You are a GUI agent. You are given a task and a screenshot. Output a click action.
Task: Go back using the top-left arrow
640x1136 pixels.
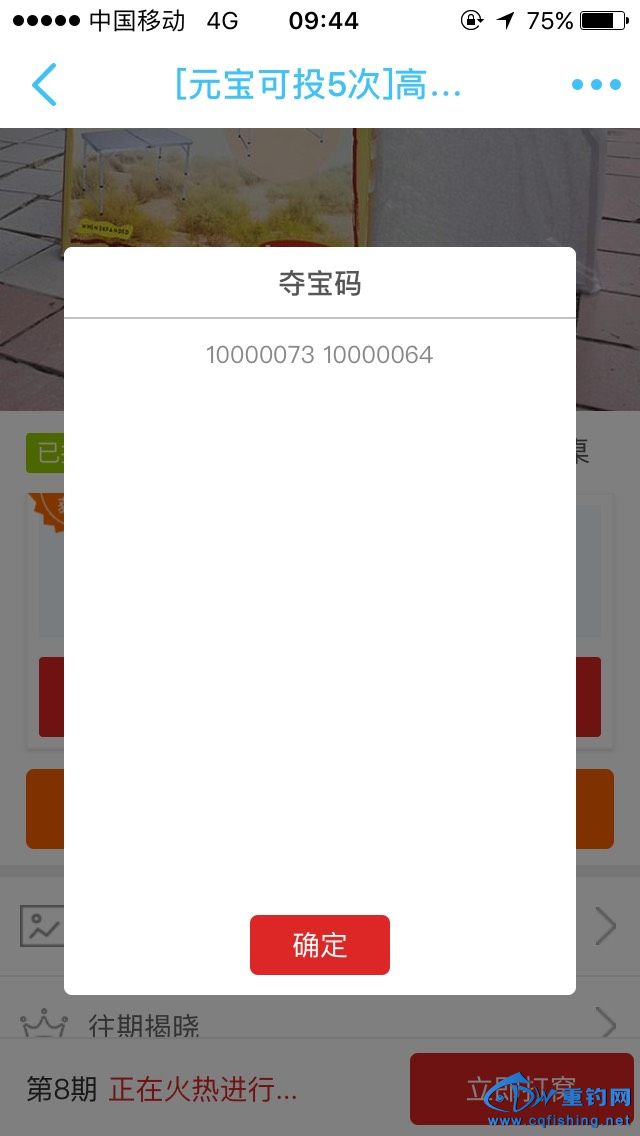click(x=45, y=85)
